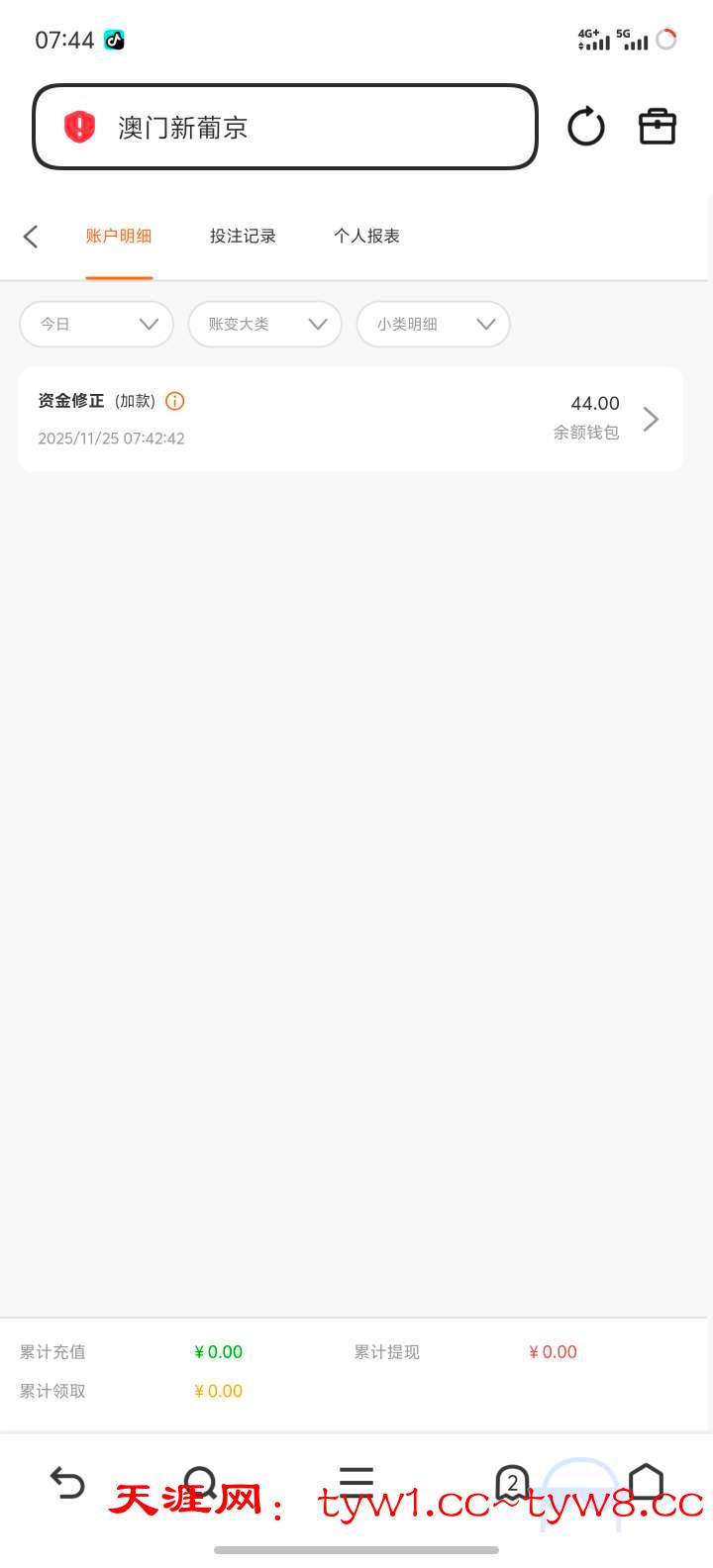Screen dimensions: 713x1568
Task: Expand the 小类明细 filter dropdown
Action: point(434,324)
